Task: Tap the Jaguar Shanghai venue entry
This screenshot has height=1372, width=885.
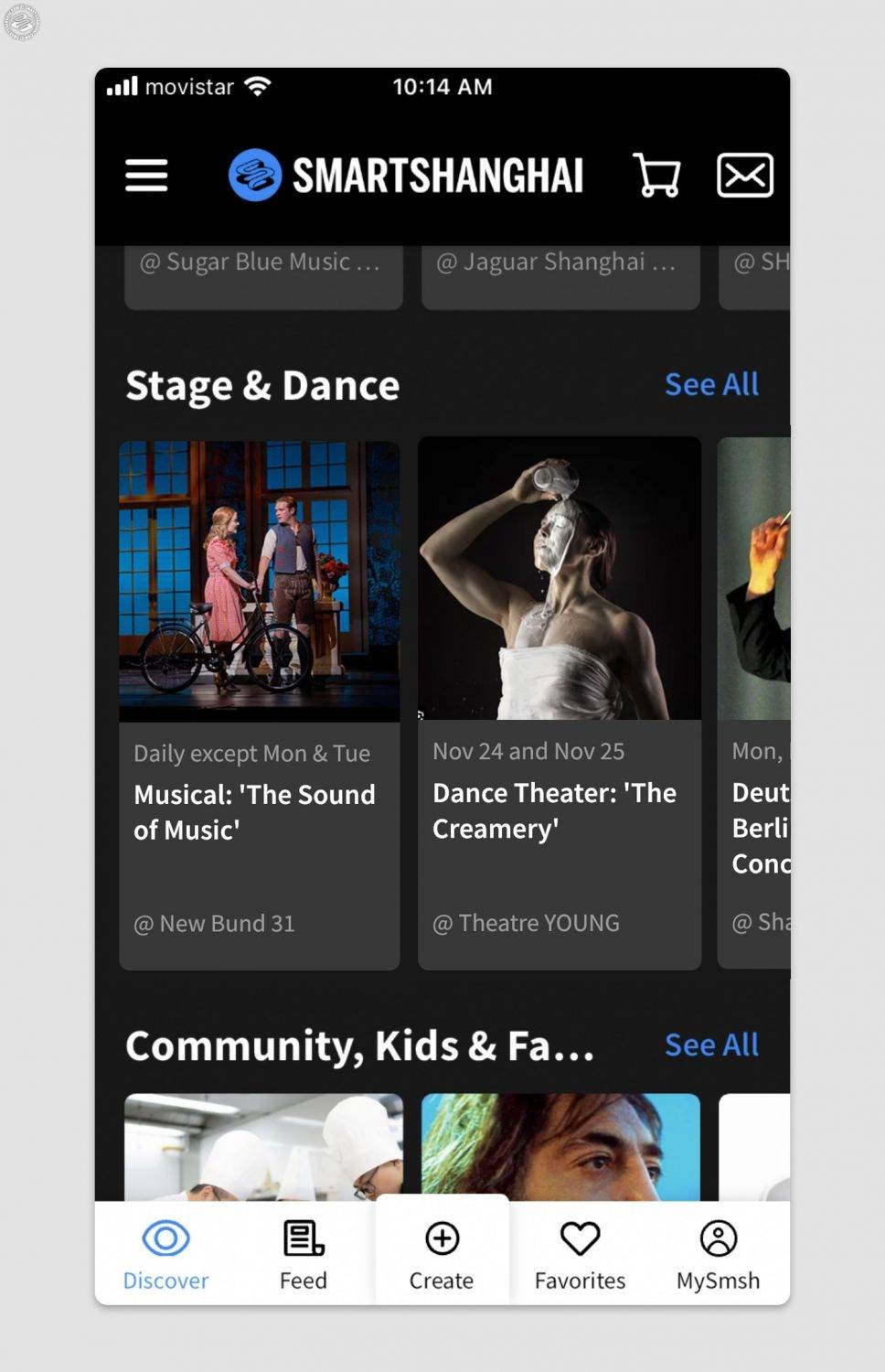Action: coord(560,263)
